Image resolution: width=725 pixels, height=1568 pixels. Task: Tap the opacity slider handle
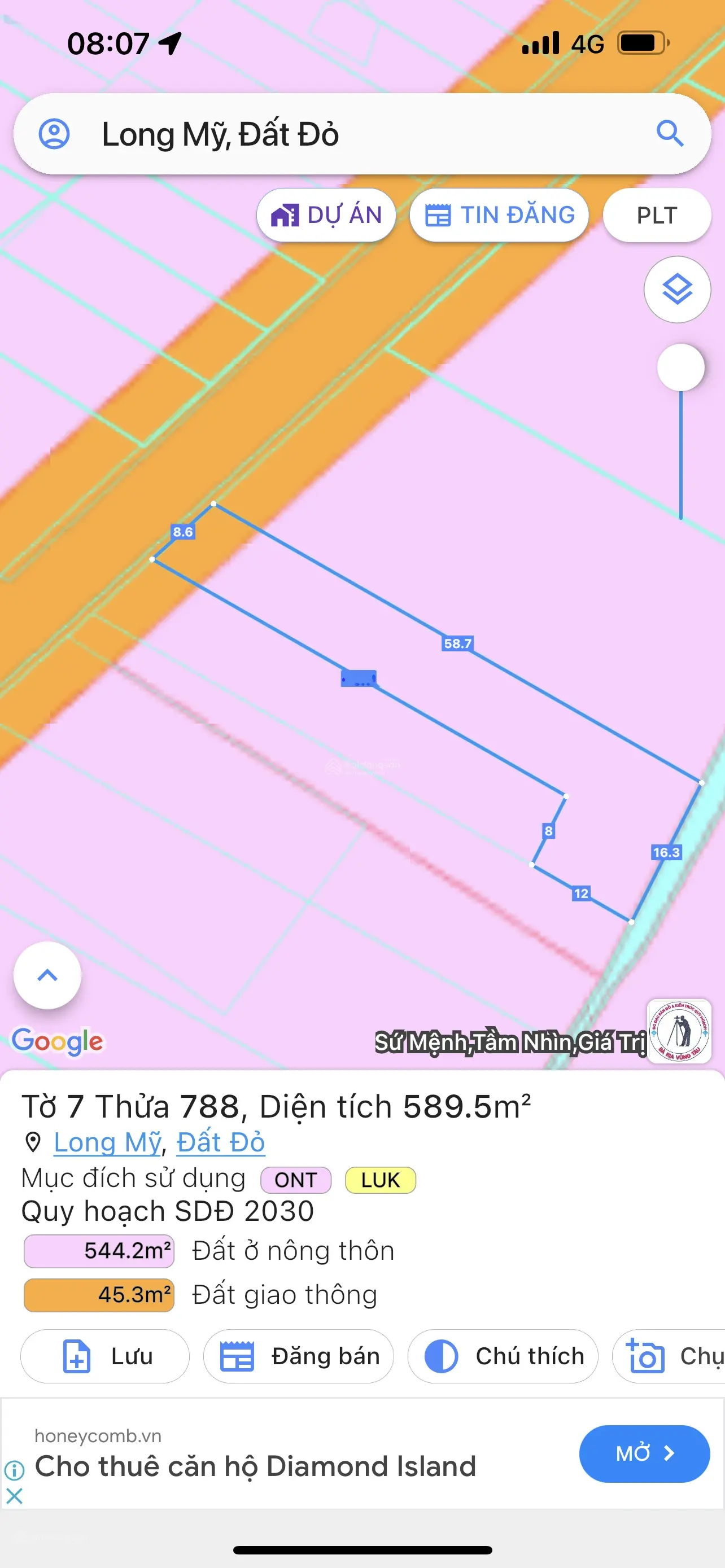(x=680, y=367)
